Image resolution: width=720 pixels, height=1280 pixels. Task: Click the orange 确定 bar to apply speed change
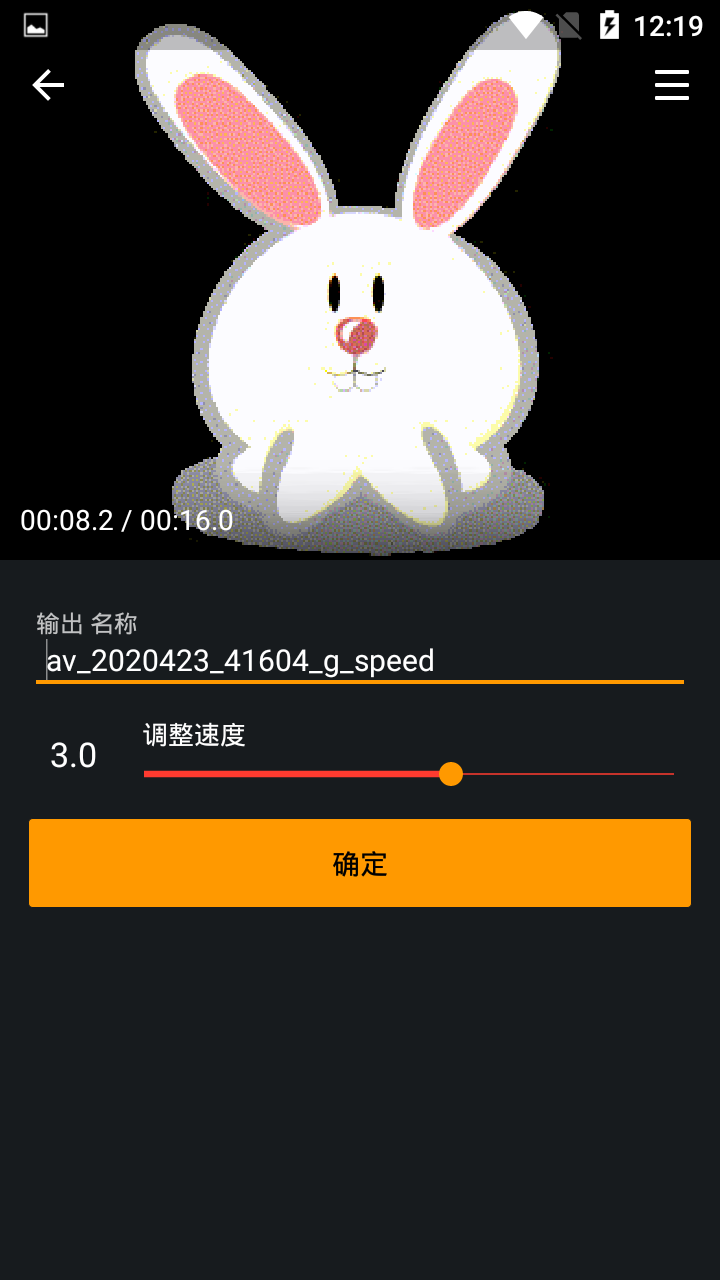click(x=359, y=862)
